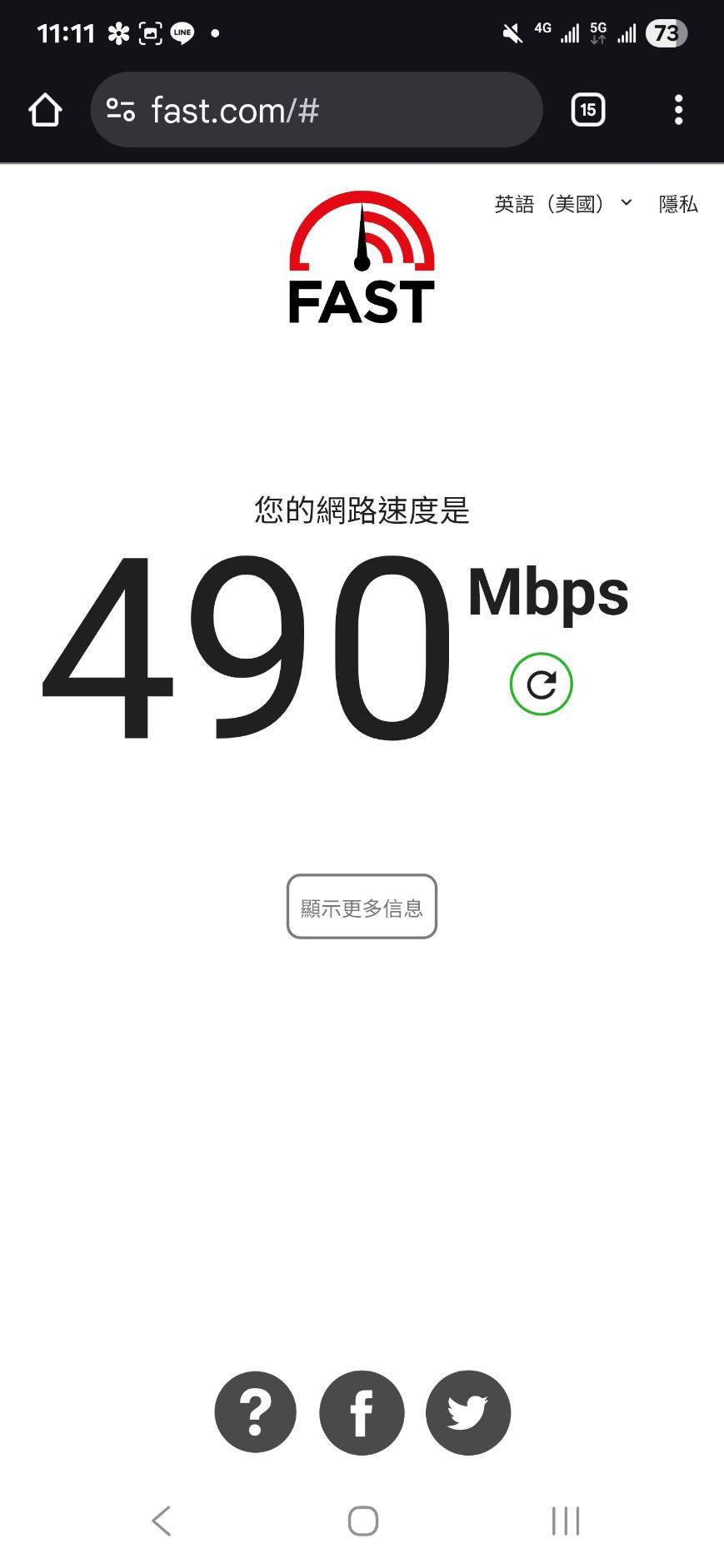
Task: Share the result on Twitter
Action: click(468, 1412)
